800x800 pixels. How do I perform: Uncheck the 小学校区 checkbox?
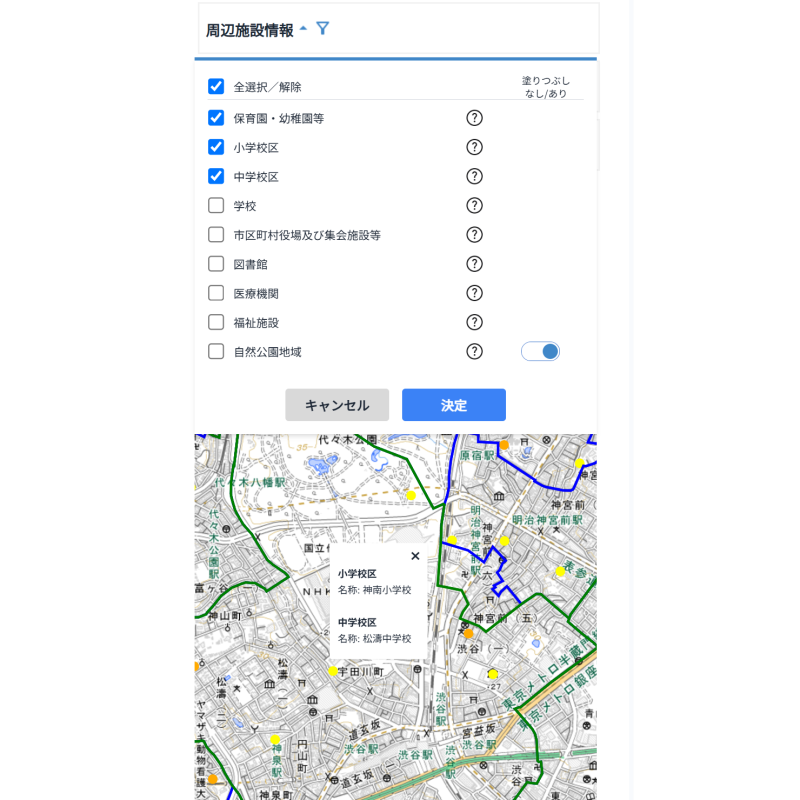[x=216, y=147]
